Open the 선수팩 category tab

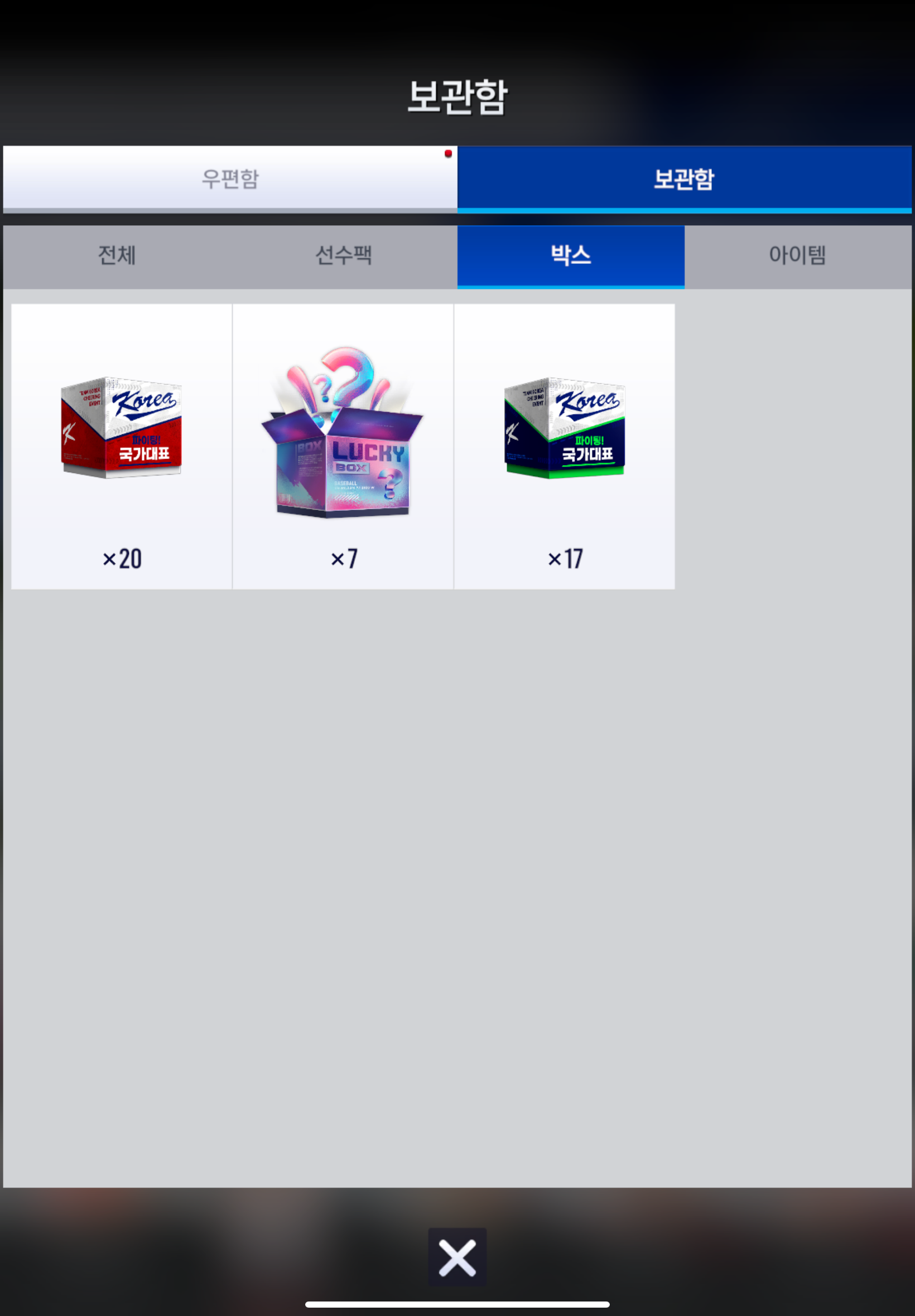[344, 255]
